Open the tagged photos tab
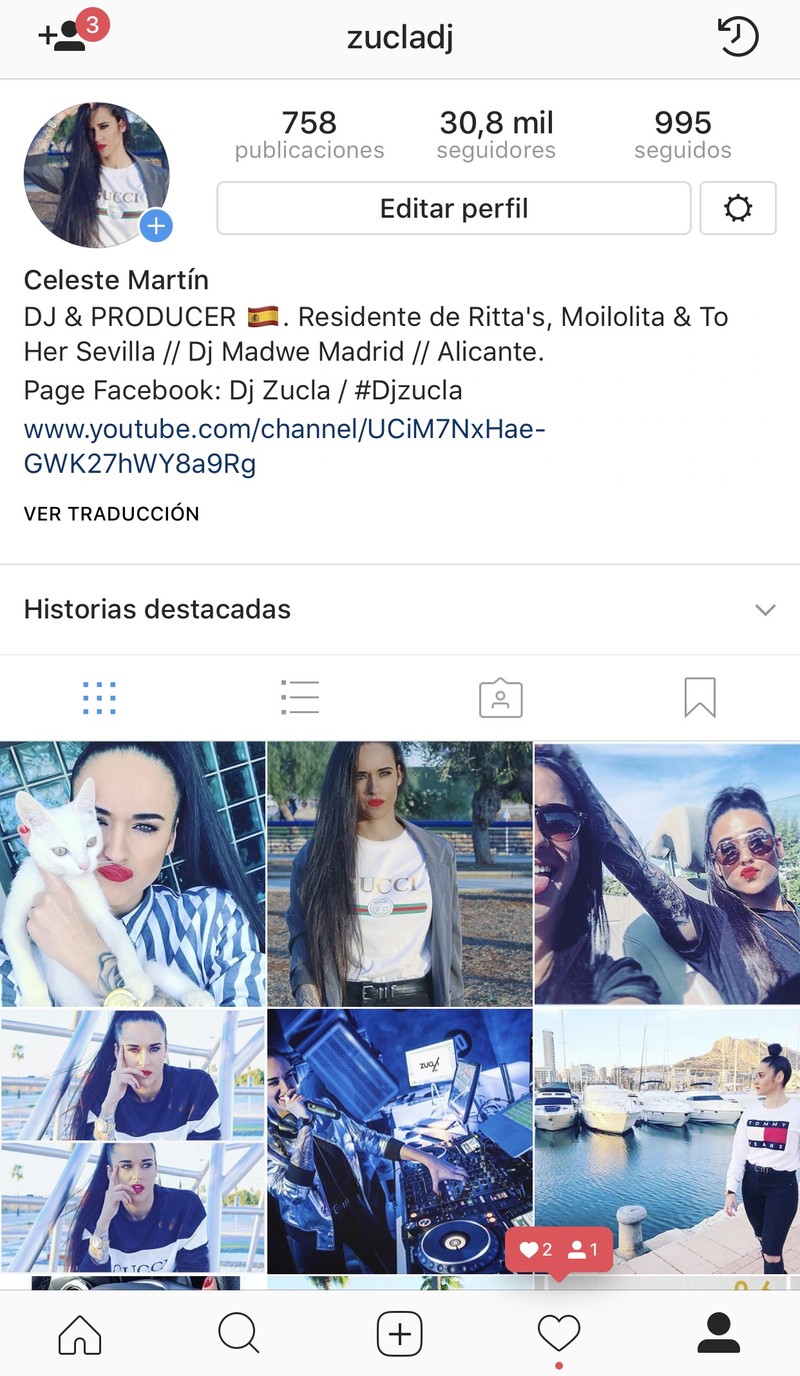Image resolution: width=800 pixels, height=1376 pixels. 501,697
